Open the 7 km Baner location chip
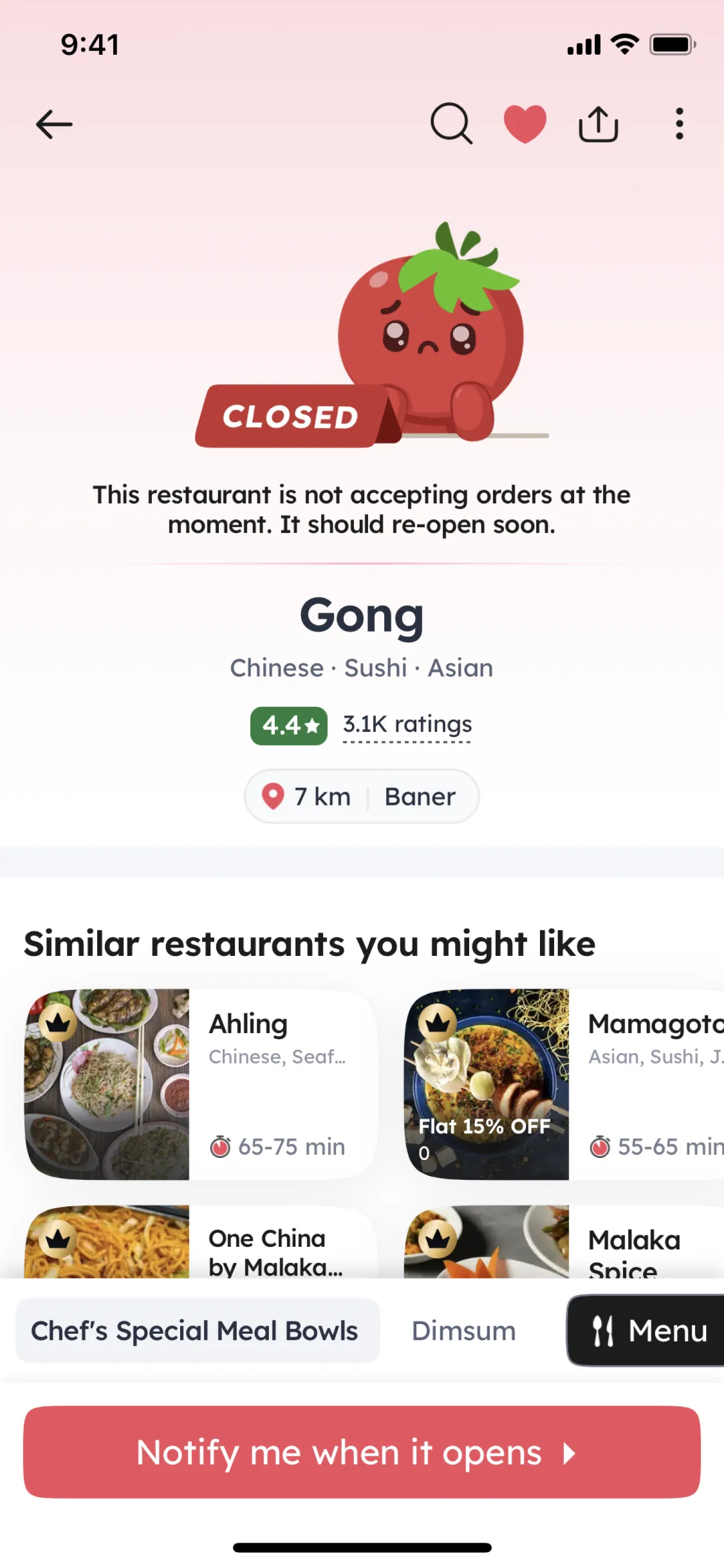Screen dimensions: 724x1568 click(362, 796)
